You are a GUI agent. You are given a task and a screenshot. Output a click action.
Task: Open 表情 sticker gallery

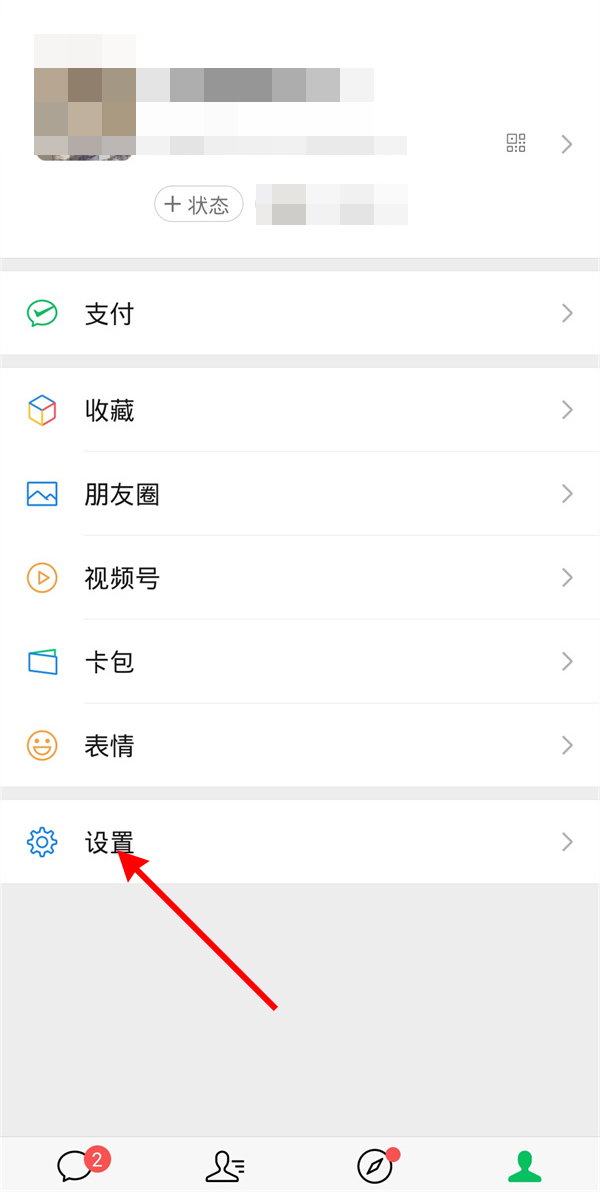click(x=300, y=746)
